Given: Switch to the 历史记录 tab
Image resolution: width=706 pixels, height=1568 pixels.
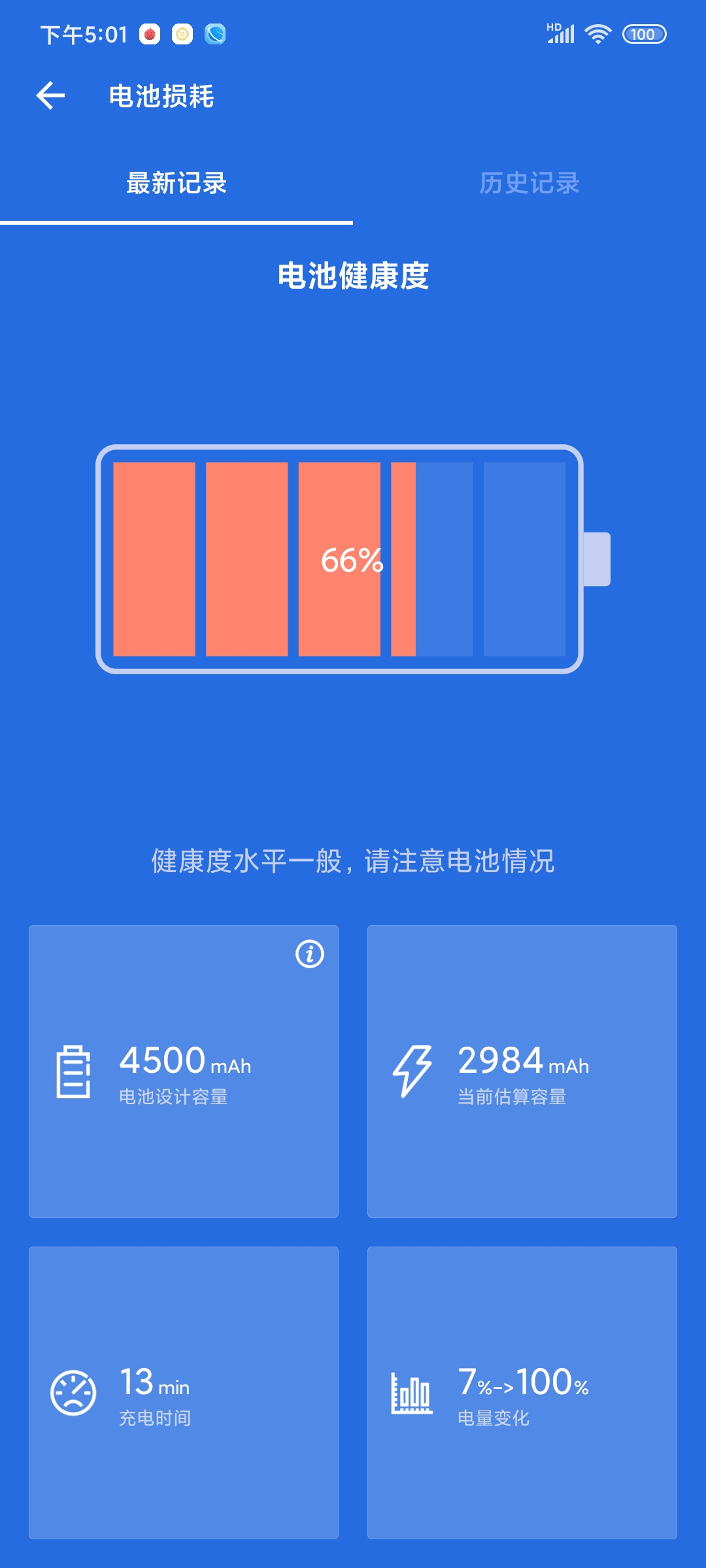Looking at the screenshot, I should [529, 184].
